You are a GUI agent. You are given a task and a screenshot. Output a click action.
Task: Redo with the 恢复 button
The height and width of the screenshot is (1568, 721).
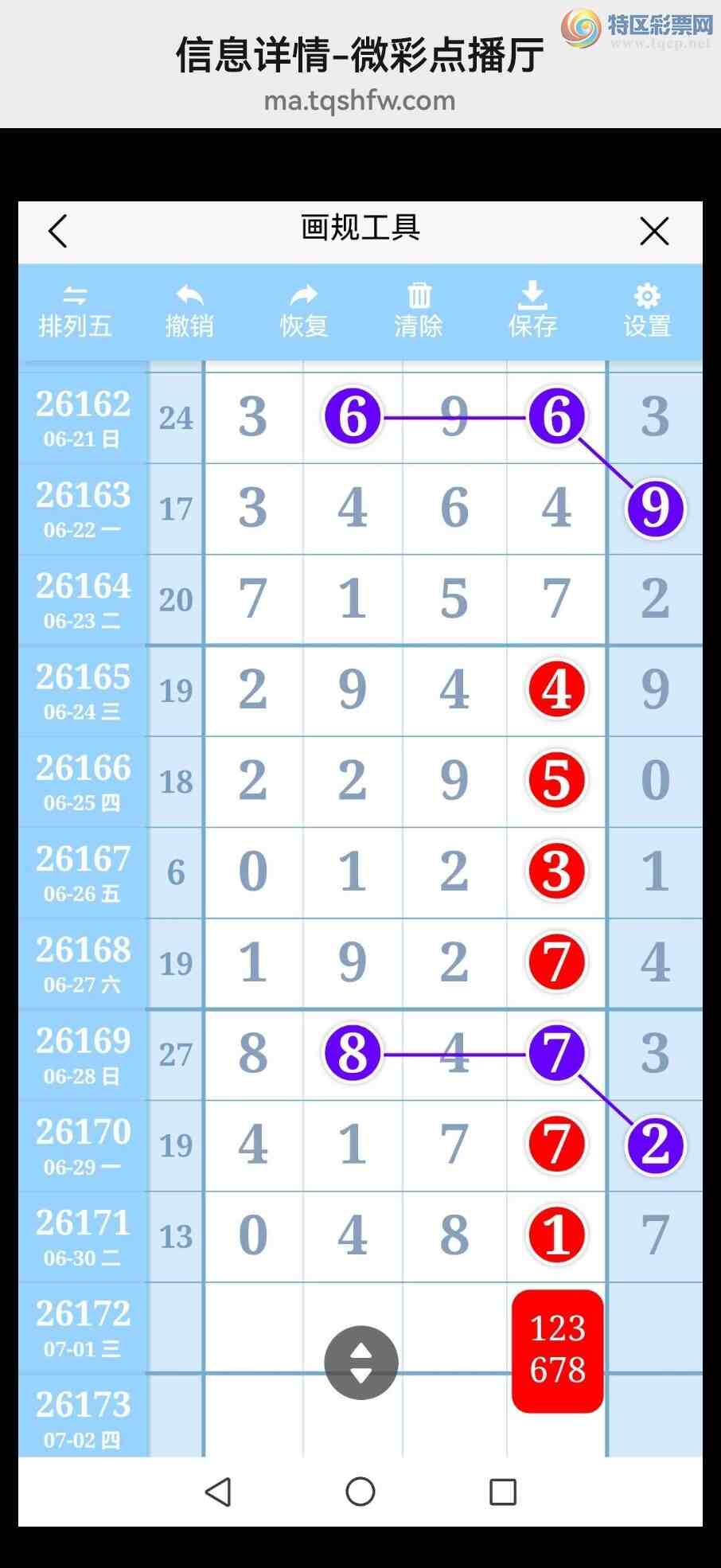(304, 312)
